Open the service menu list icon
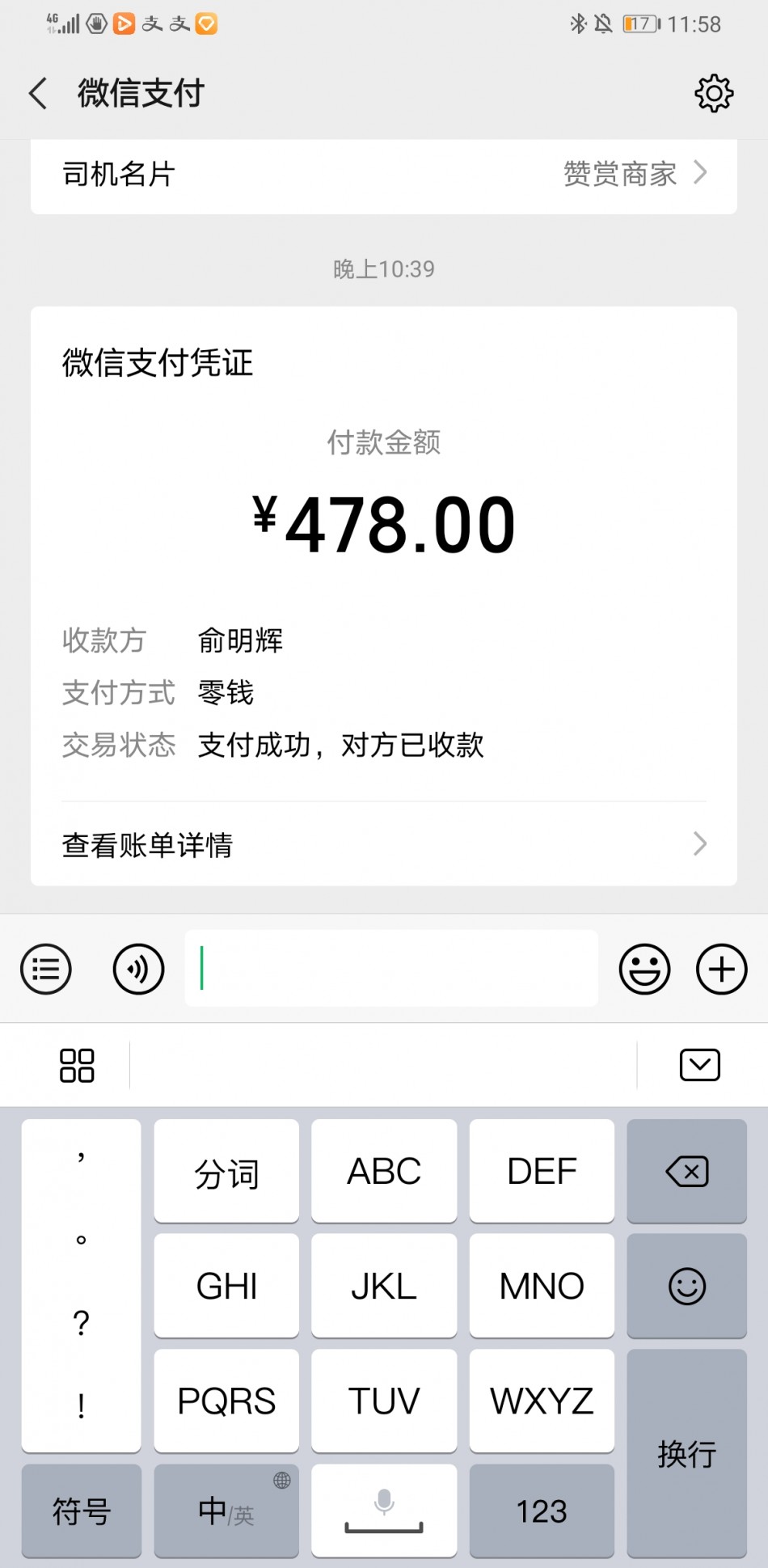768x1568 pixels. pos(46,969)
